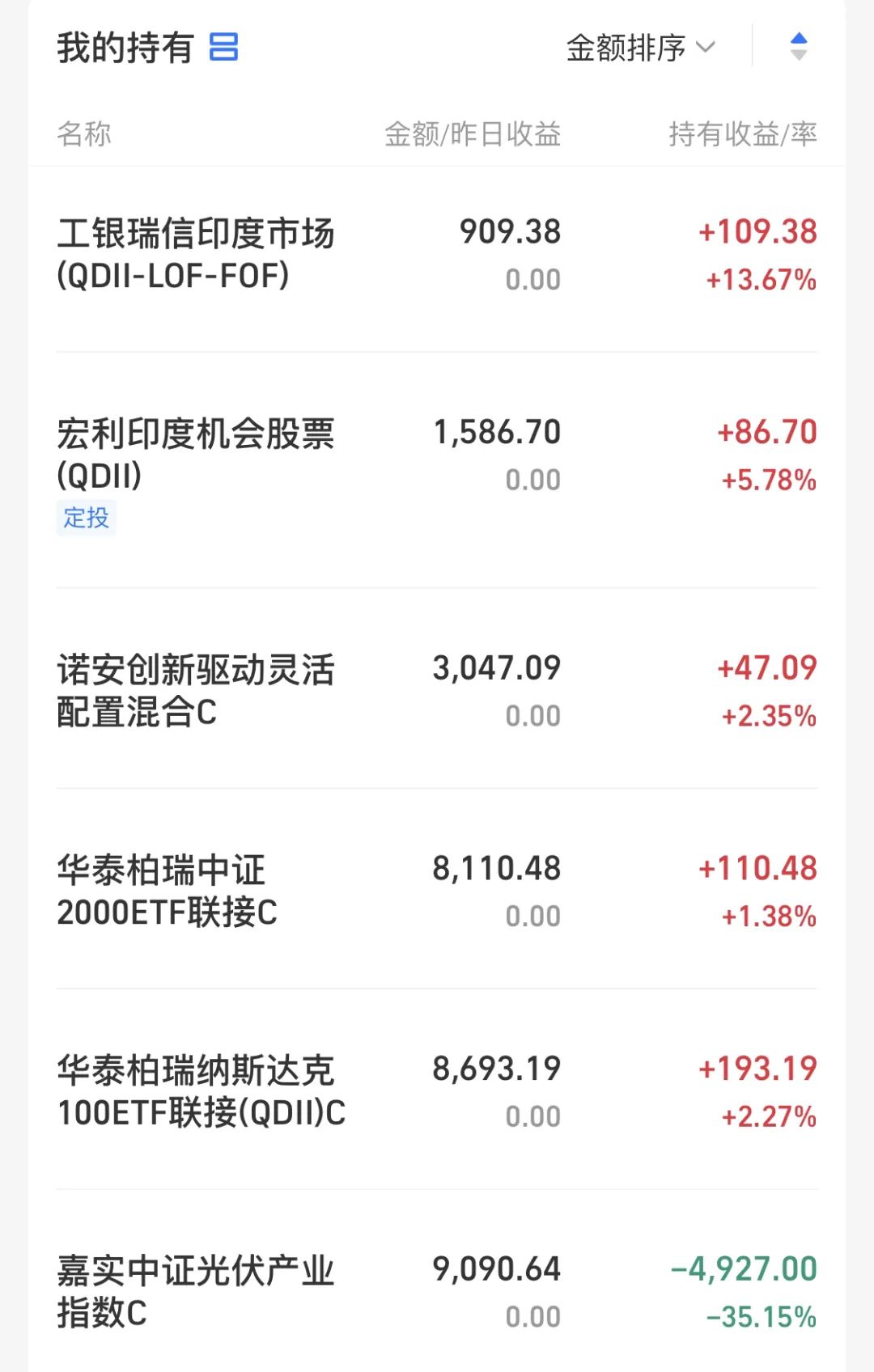Viewport: 874px width, 1372px height.
Task: Click the +13.67% return rate value
Action: click(x=759, y=278)
